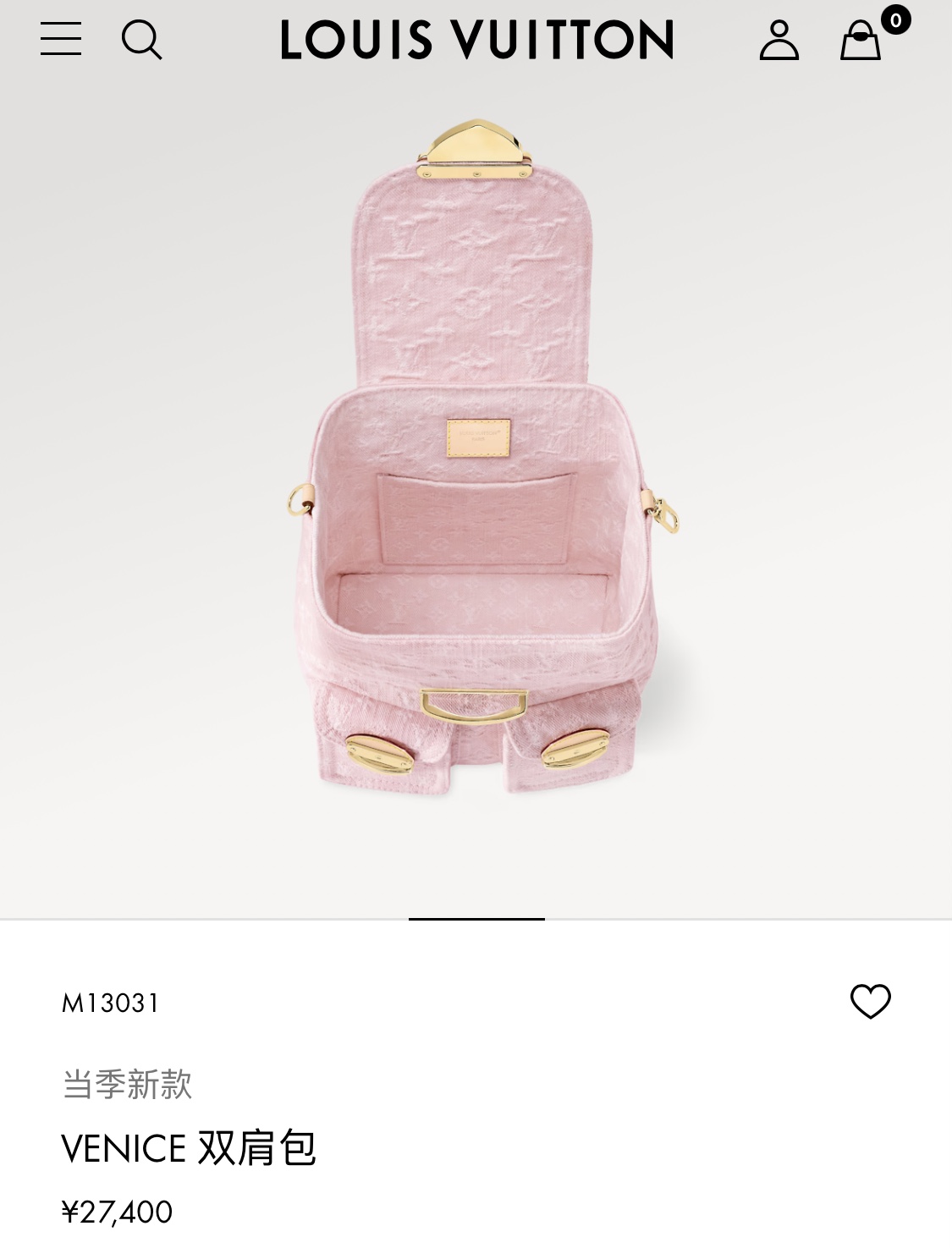Open the hamburger navigation menu
952x1248 pixels.
click(x=61, y=39)
